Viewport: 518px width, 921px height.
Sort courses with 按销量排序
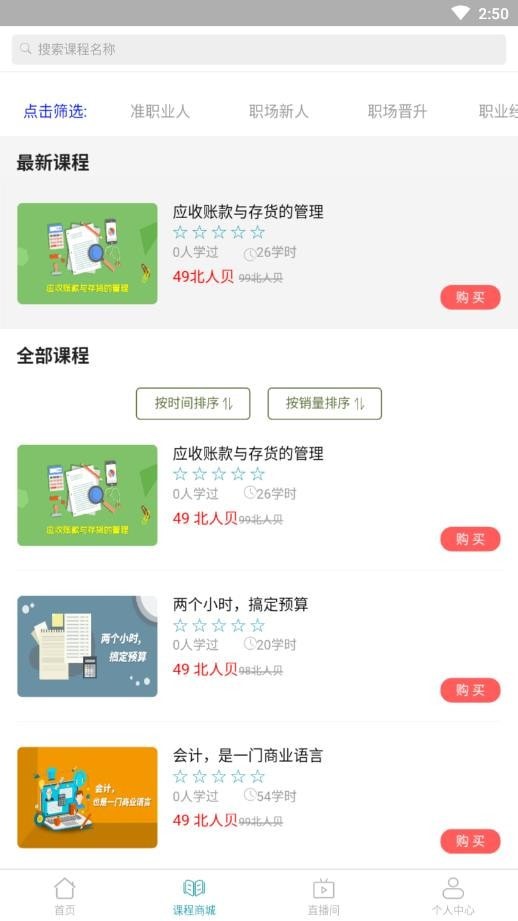click(325, 404)
